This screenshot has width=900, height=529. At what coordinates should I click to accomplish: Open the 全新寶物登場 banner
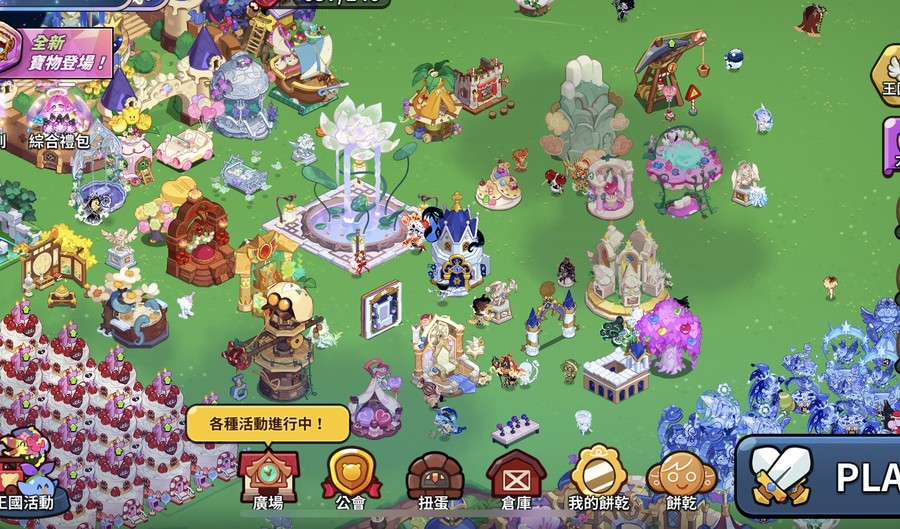(58, 50)
